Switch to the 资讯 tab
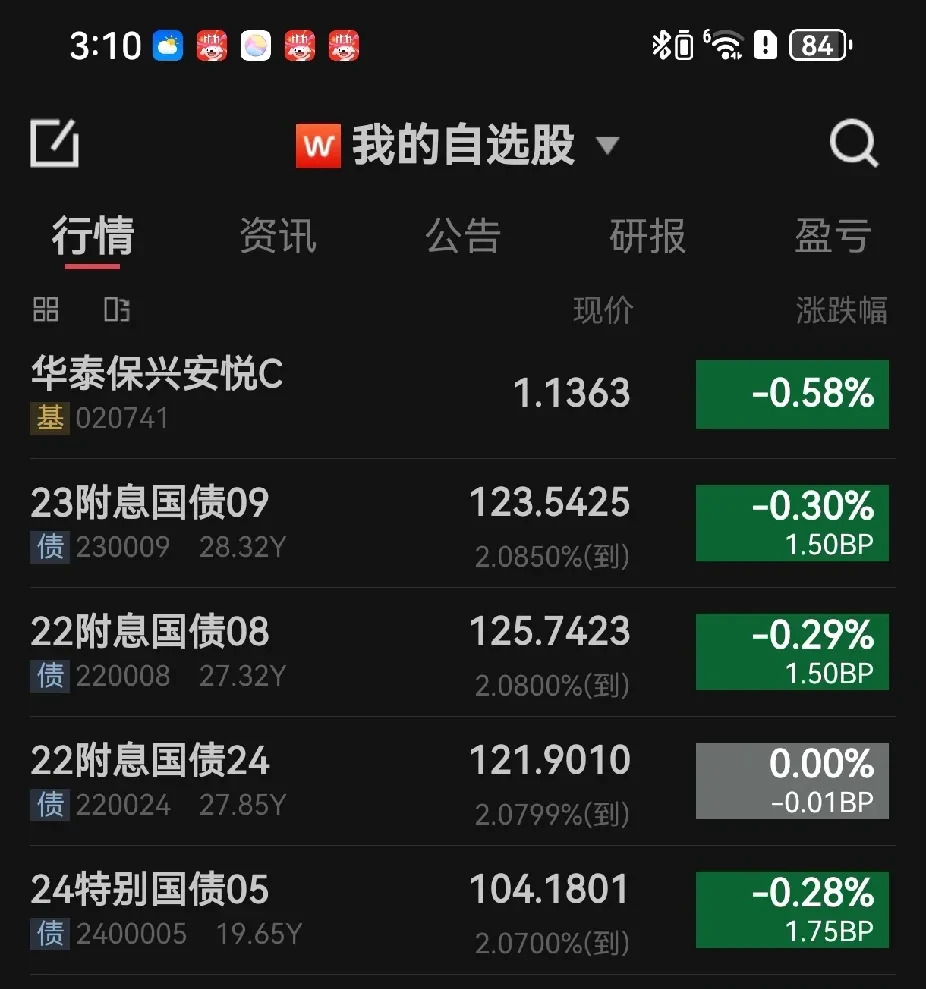This screenshot has height=989, width=926. [x=277, y=237]
